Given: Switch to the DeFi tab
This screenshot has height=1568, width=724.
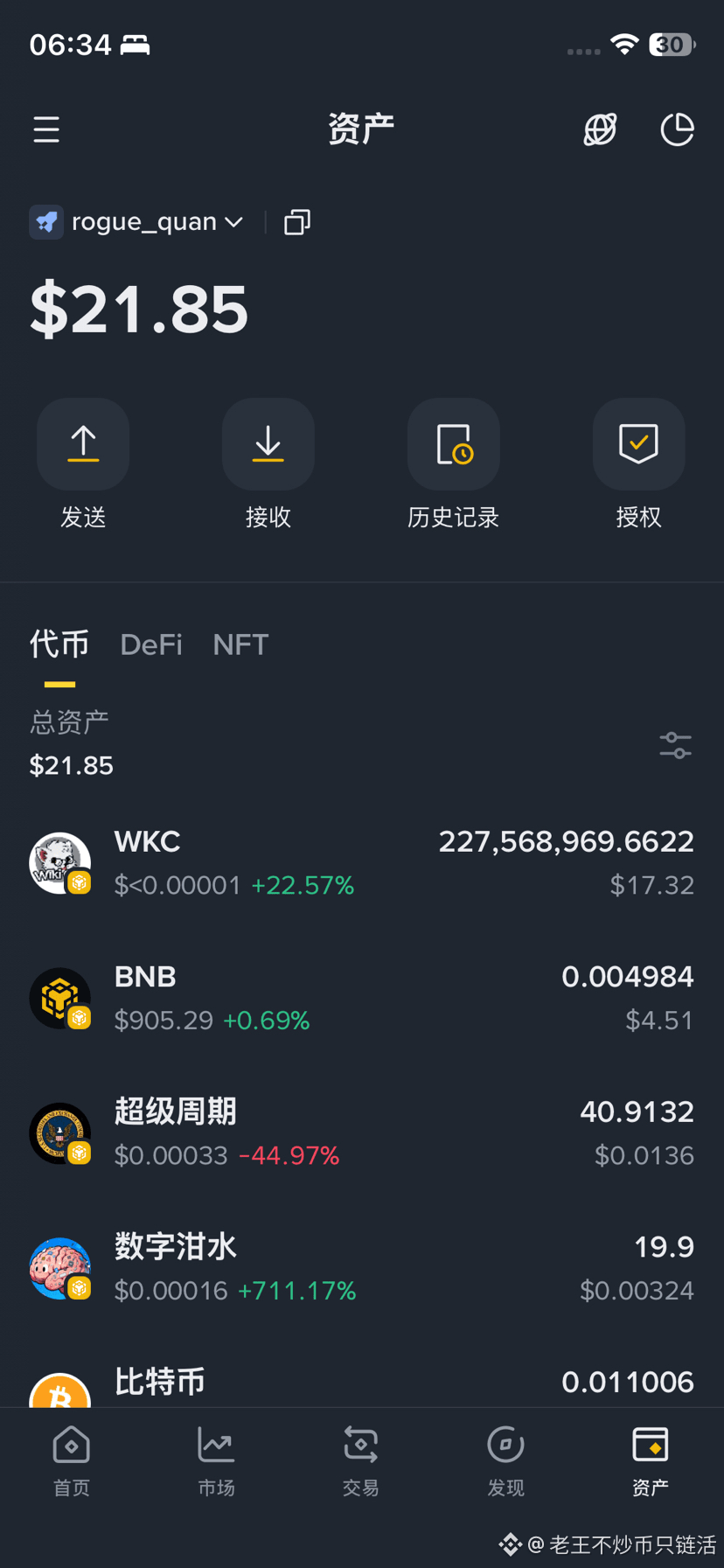Looking at the screenshot, I should tap(151, 645).
